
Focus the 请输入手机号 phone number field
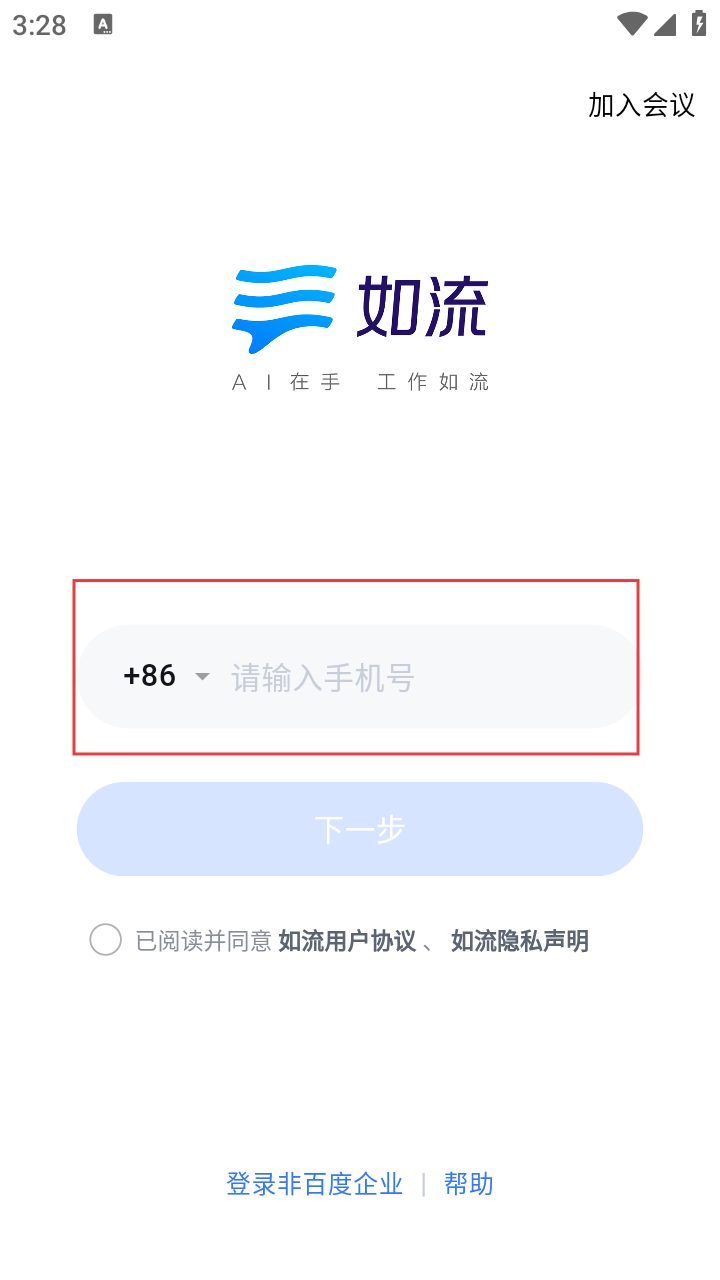(420, 678)
